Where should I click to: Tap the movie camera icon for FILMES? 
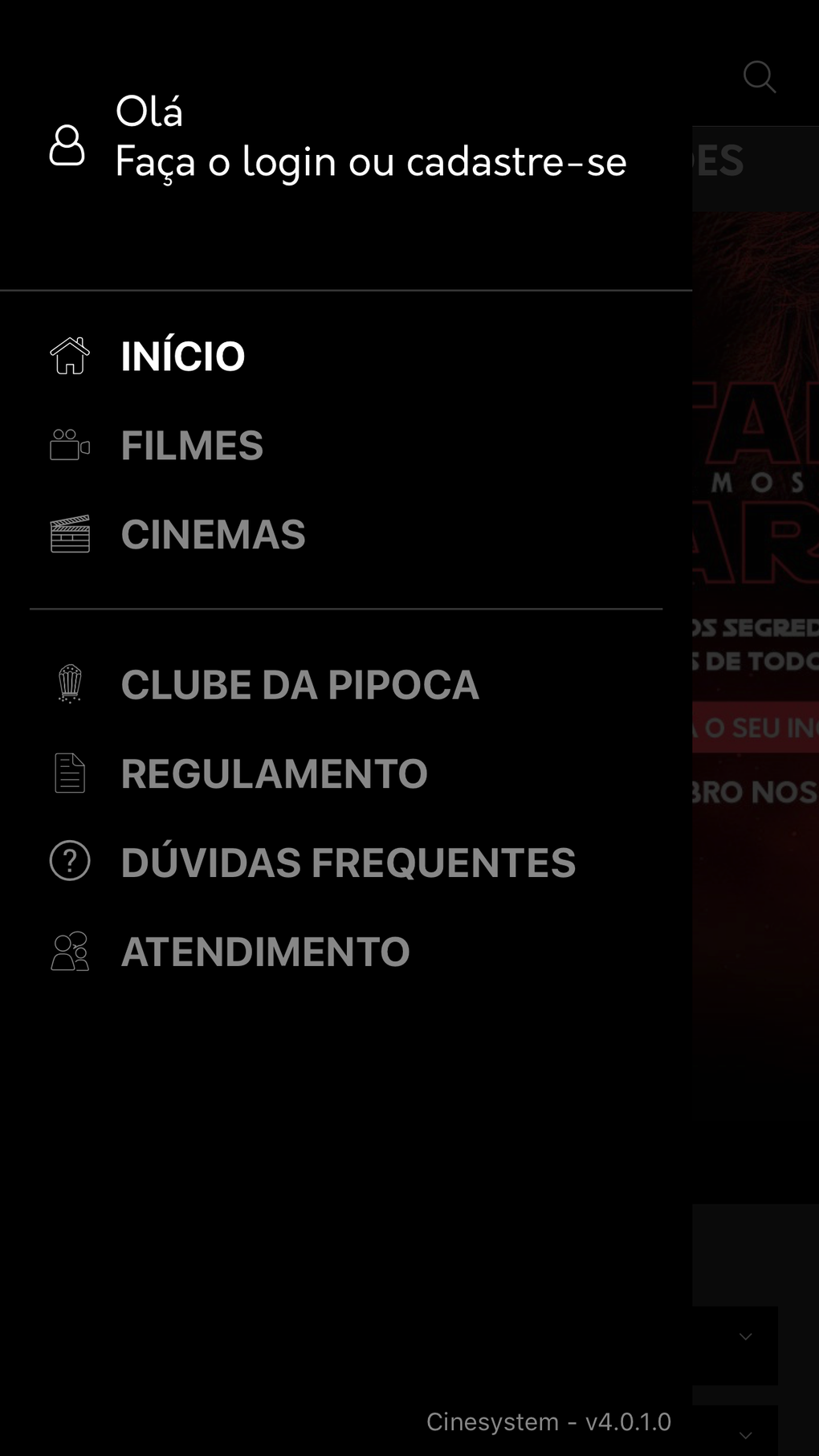(x=69, y=445)
